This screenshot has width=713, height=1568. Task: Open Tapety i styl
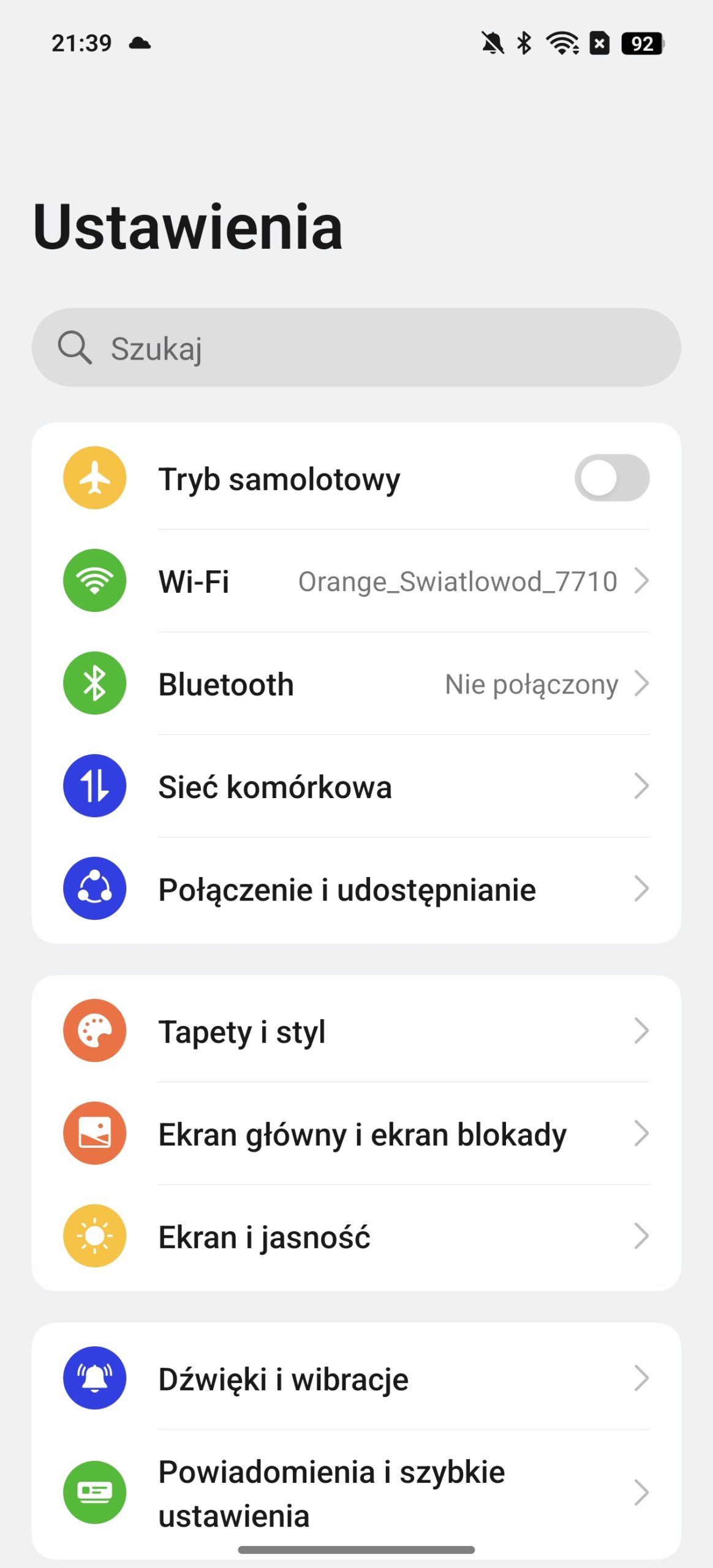356,1031
